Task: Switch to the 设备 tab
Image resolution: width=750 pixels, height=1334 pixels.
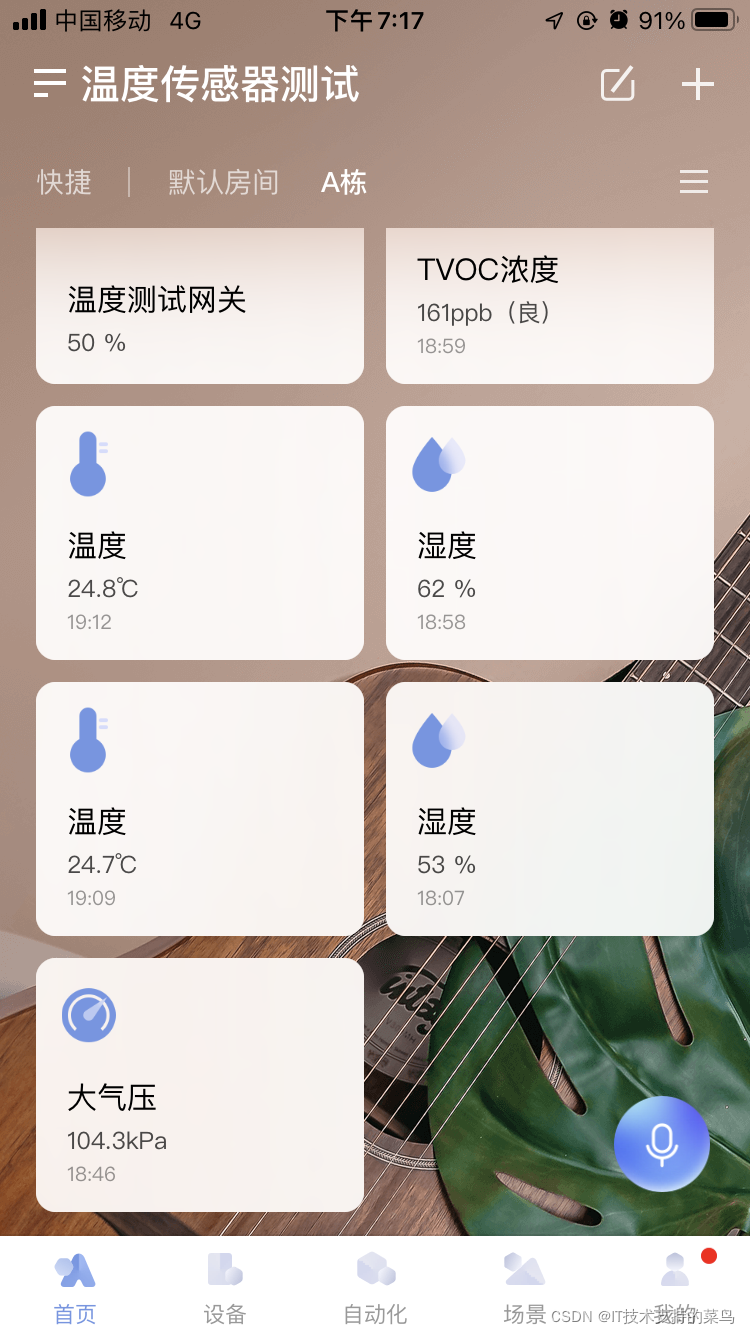Action: tap(225, 1287)
